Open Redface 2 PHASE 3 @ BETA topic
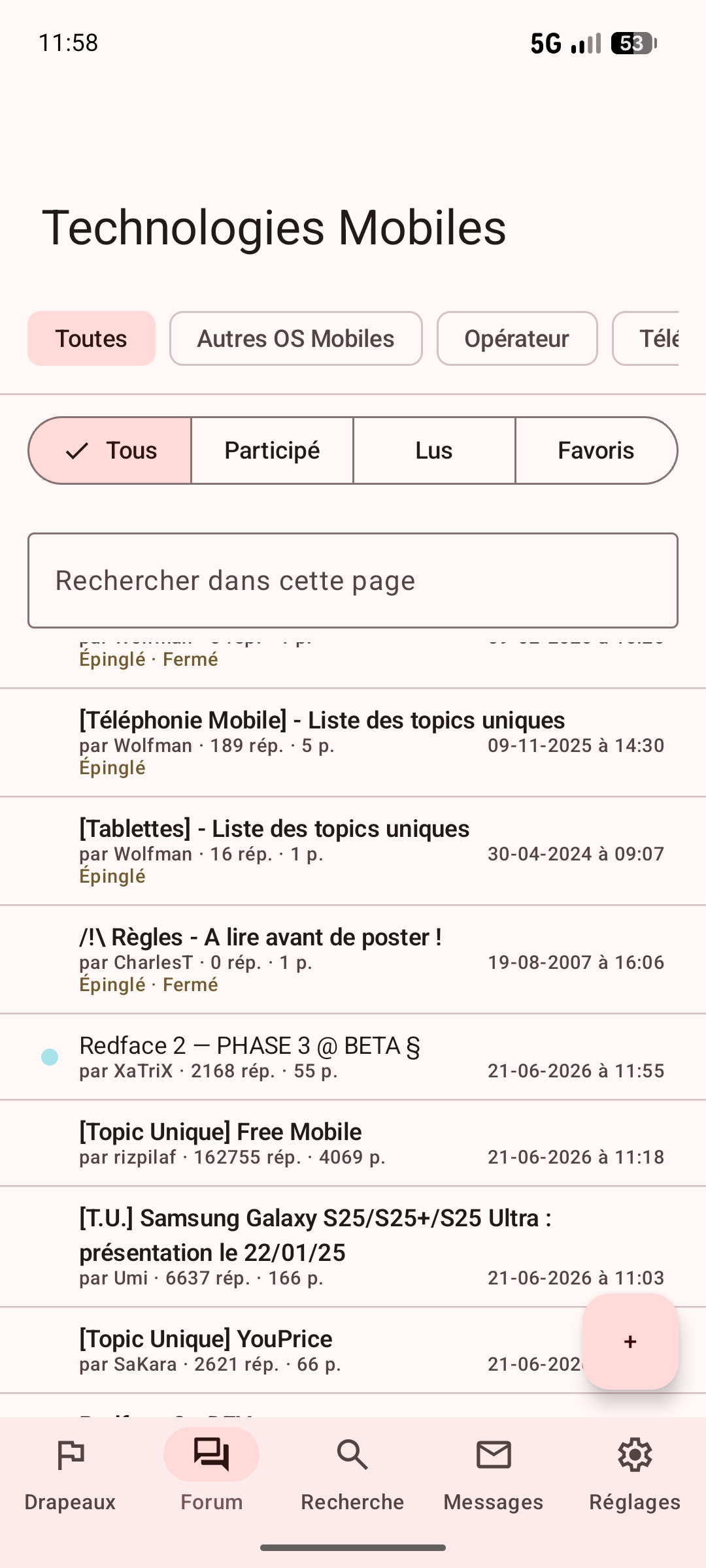This screenshot has width=706, height=1568. [353, 1057]
